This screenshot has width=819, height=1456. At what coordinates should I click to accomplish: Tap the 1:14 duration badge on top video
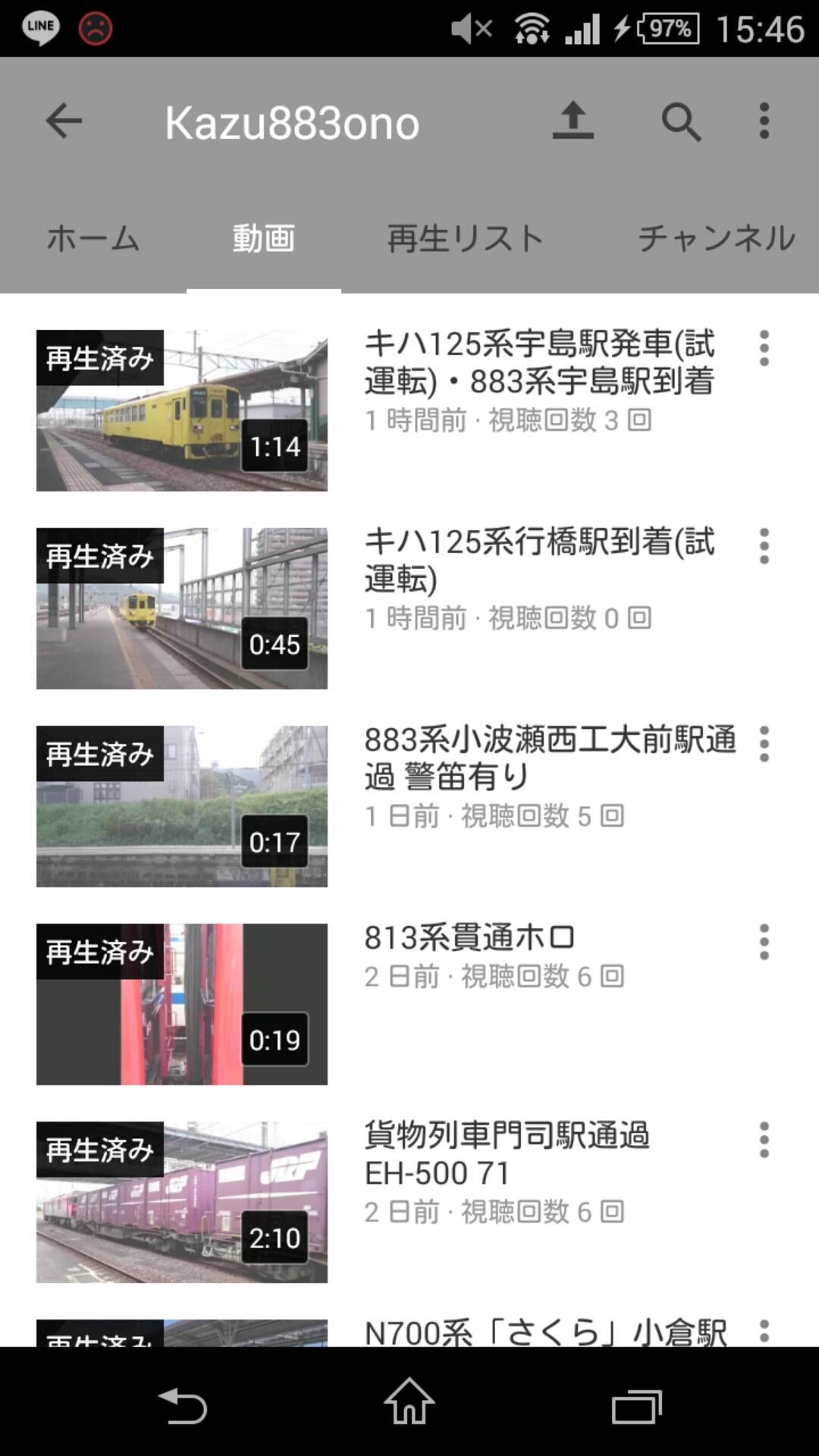click(x=276, y=446)
